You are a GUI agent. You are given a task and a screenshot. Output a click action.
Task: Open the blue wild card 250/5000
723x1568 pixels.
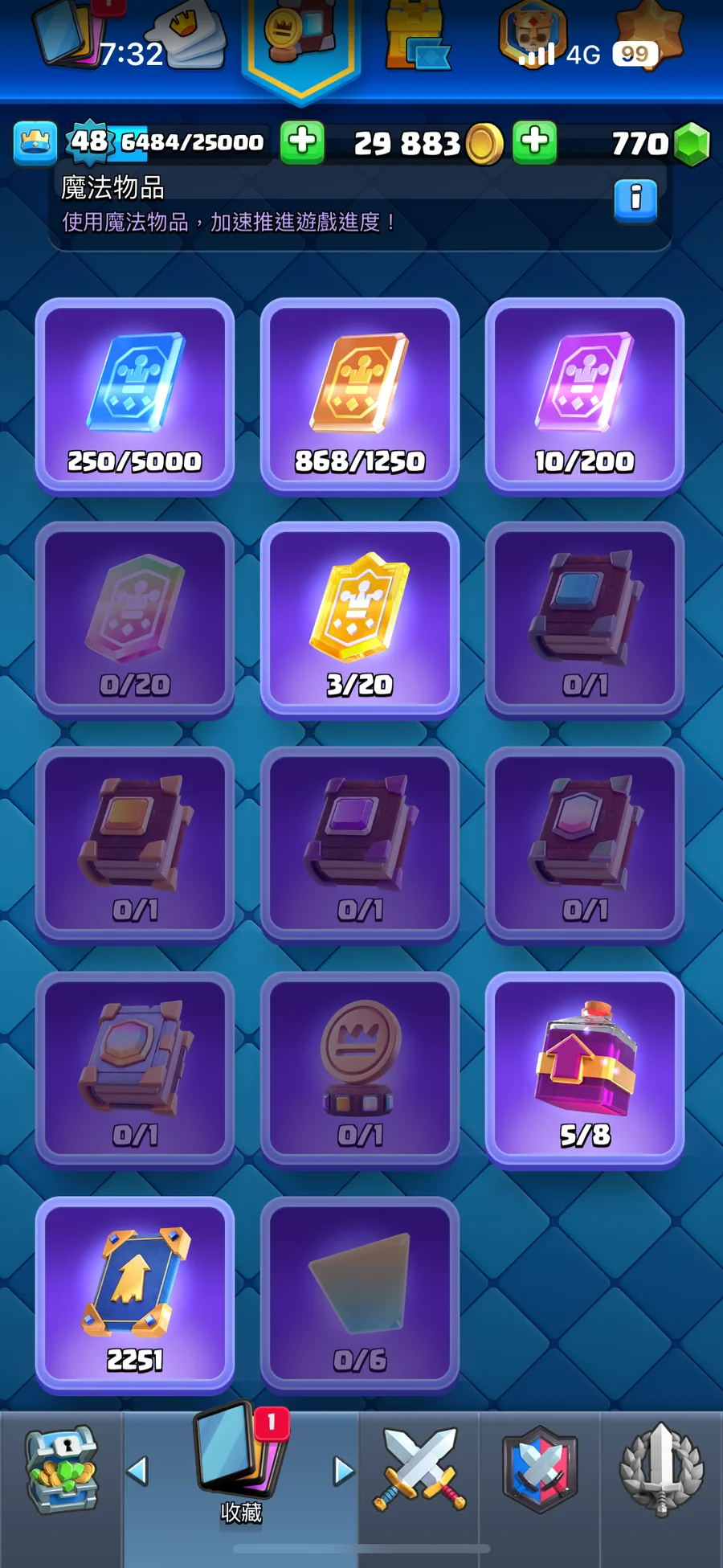pyautogui.click(x=135, y=395)
